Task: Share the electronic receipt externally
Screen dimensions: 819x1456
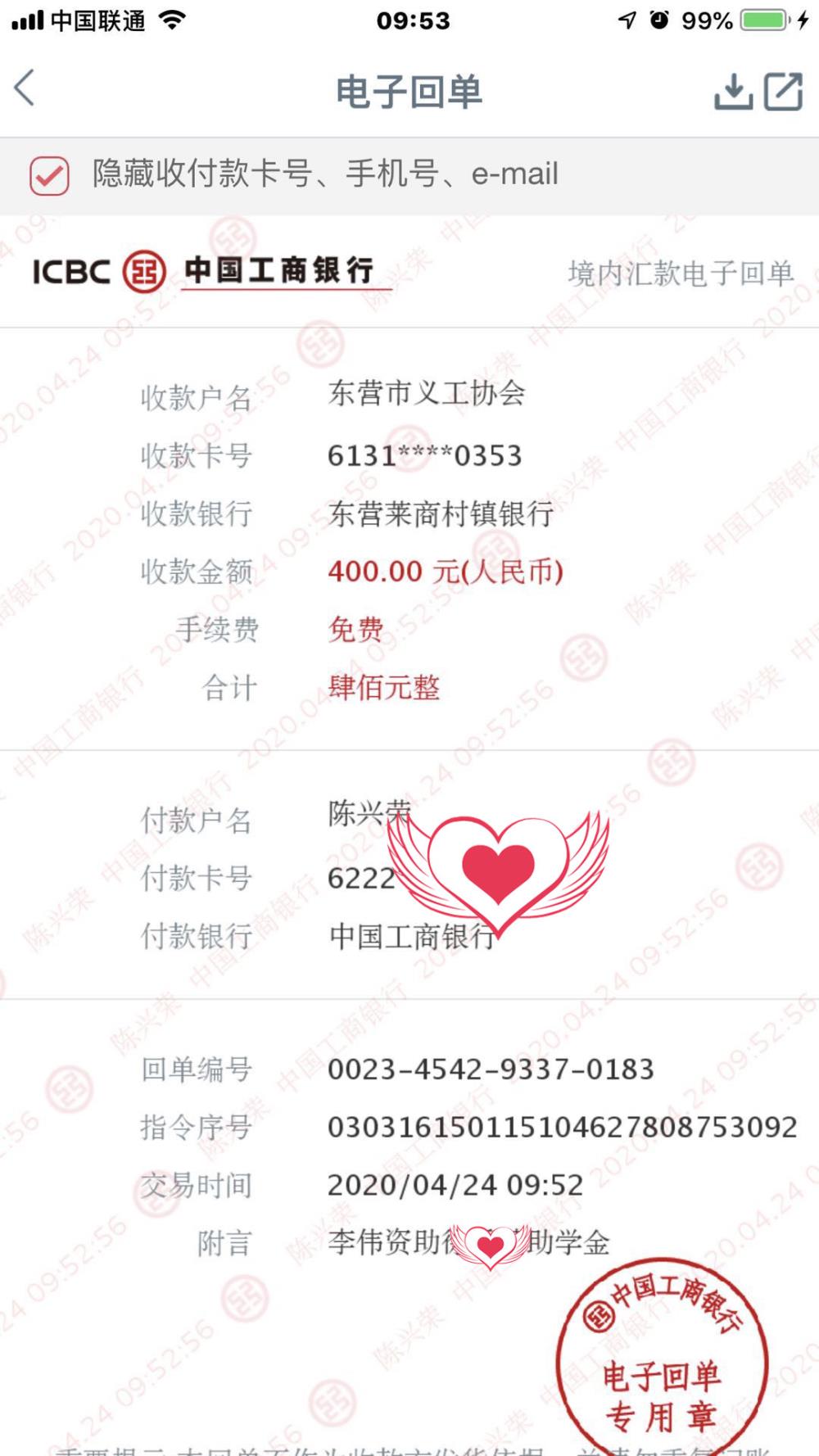Action: click(x=784, y=91)
